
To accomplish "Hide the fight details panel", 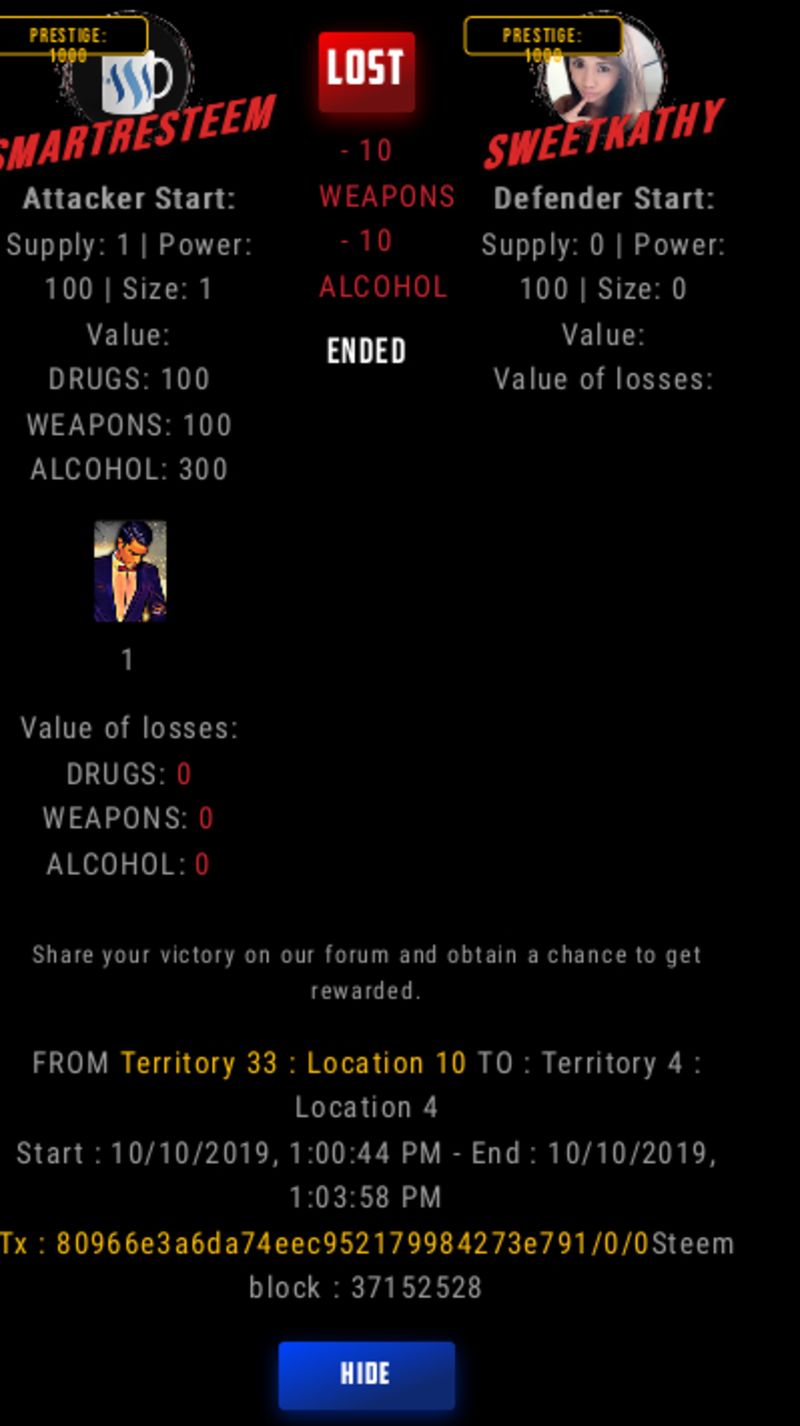I will [x=366, y=1374].
